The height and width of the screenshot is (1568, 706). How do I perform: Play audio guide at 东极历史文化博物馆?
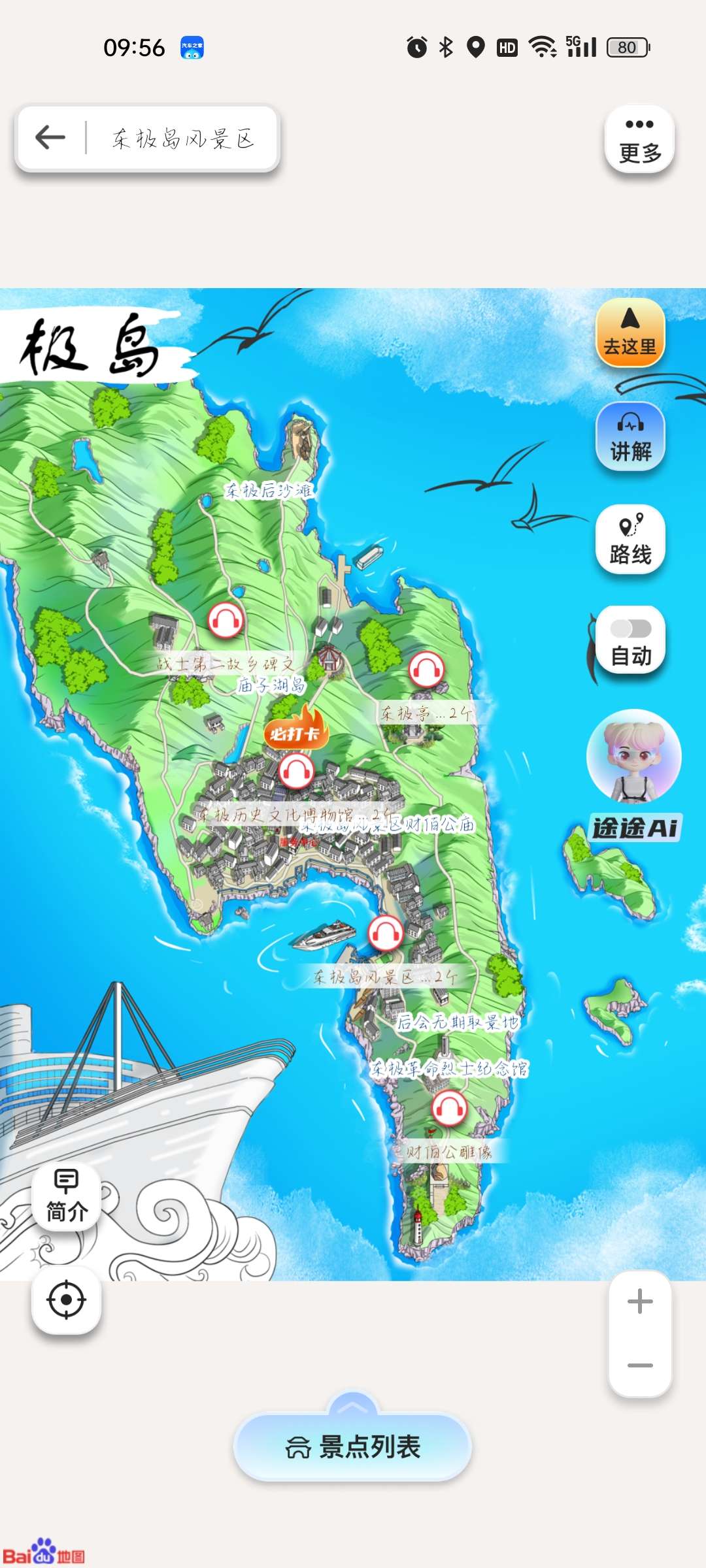(296, 771)
